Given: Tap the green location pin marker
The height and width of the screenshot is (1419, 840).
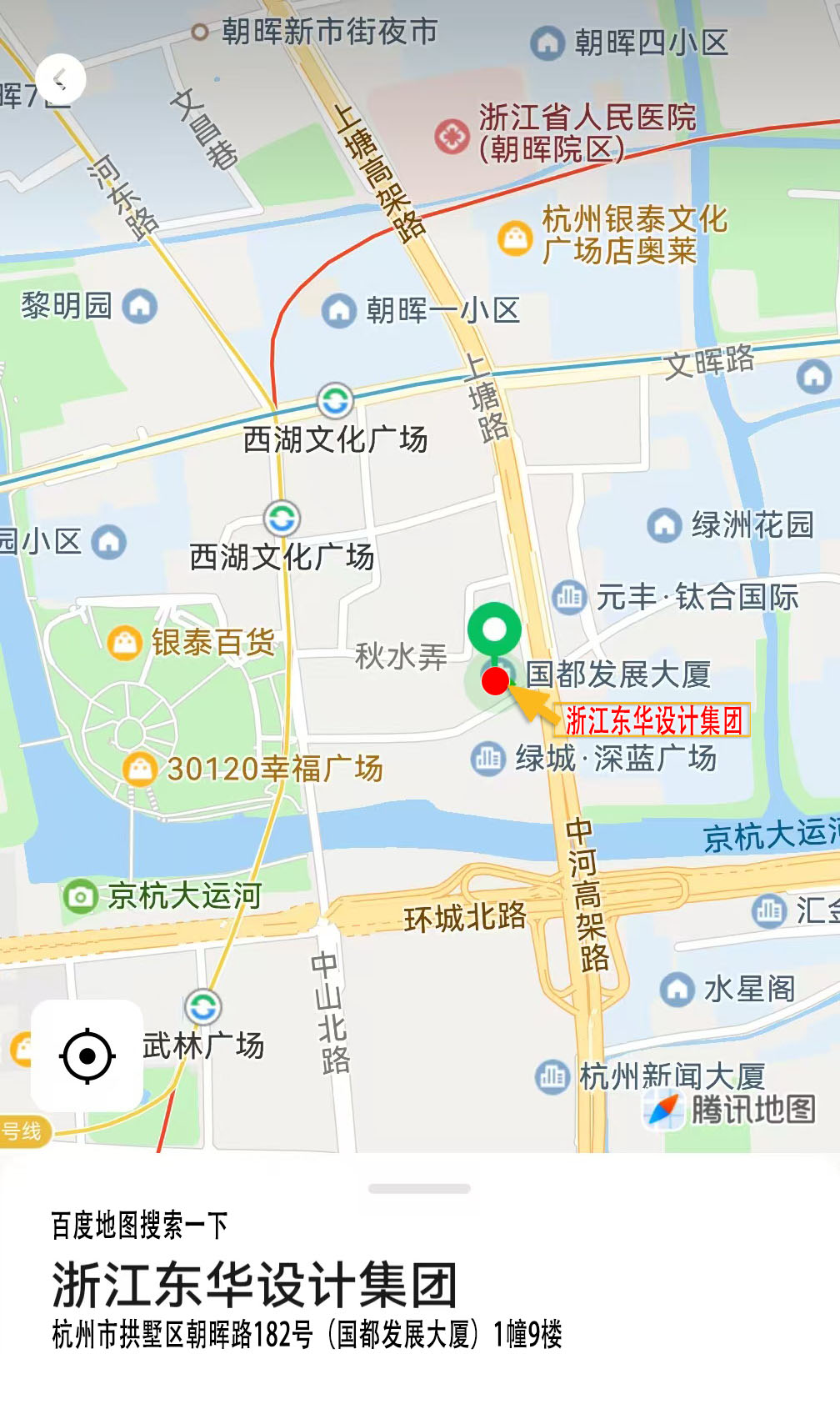Looking at the screenshot, I should [x=494, y=630].
